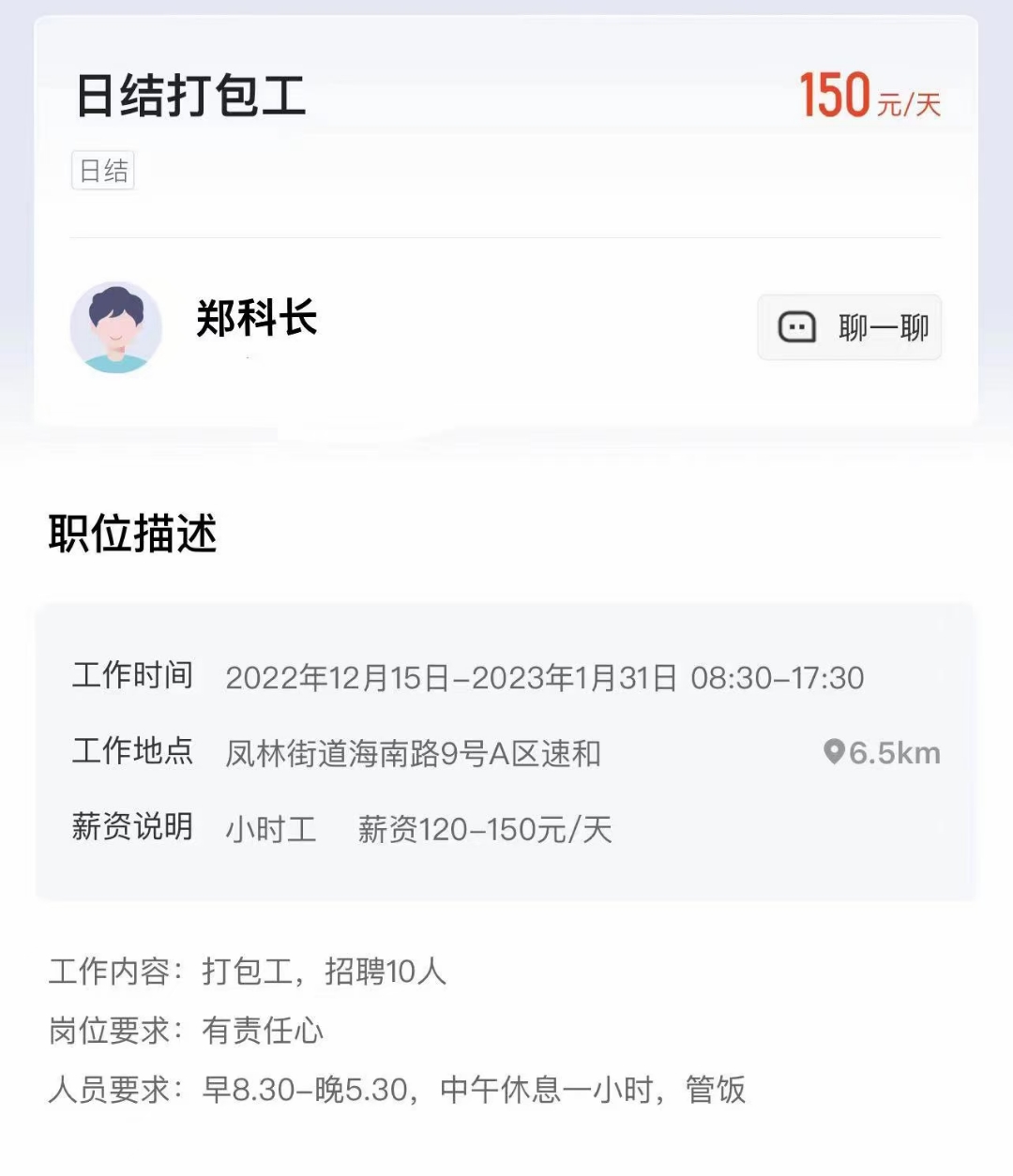
Task: View the 6.5km work location on the map
Action: tap(881, 753)
